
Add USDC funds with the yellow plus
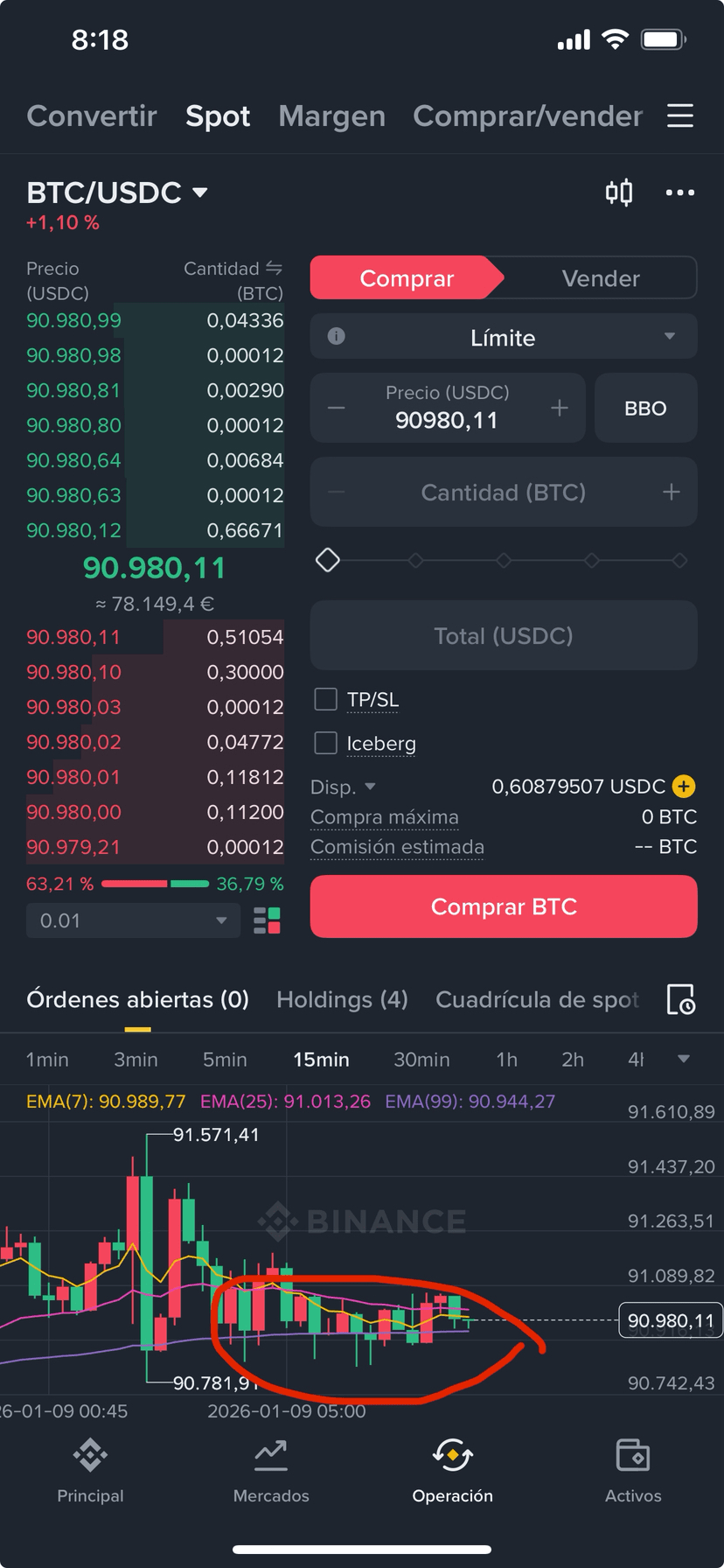684,786
